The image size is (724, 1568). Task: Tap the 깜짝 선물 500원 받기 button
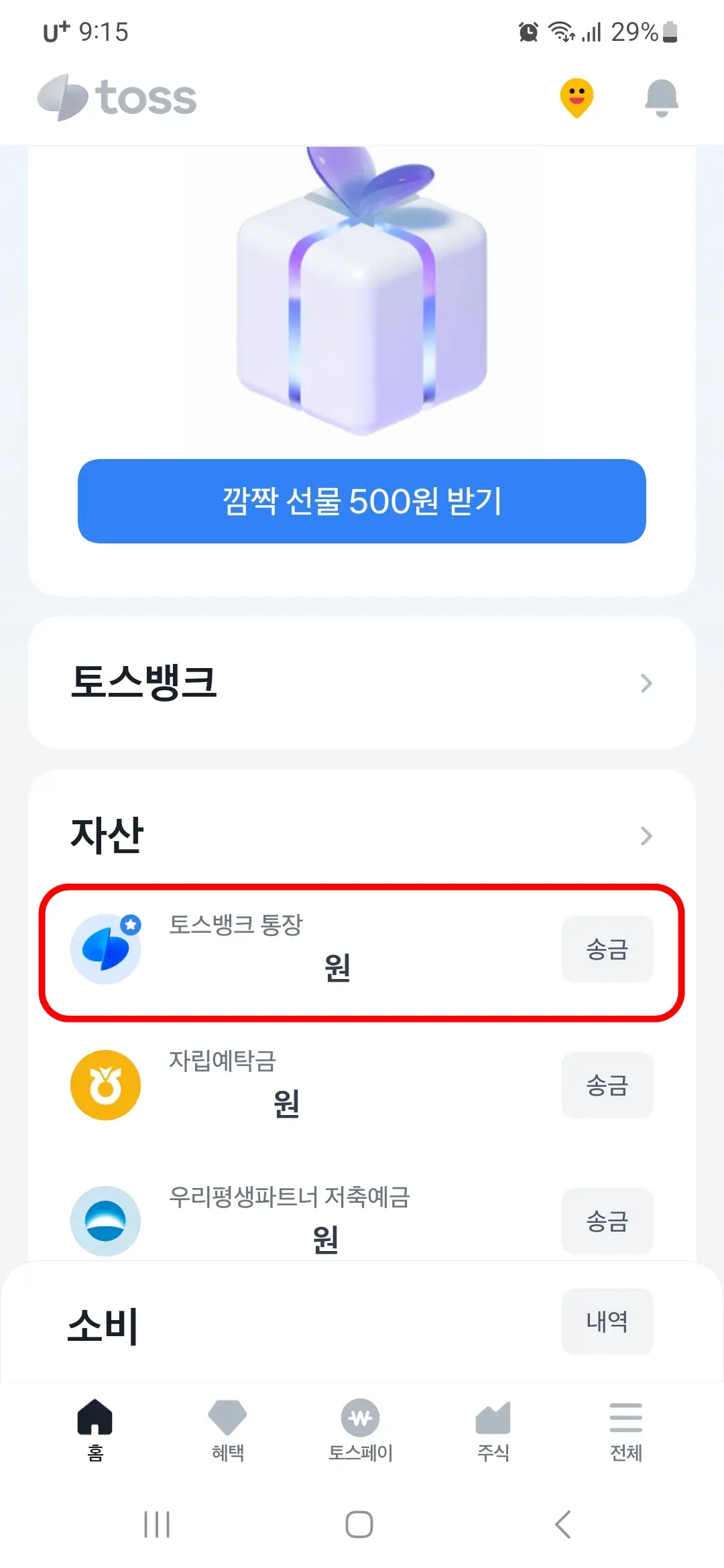(361, 502)
